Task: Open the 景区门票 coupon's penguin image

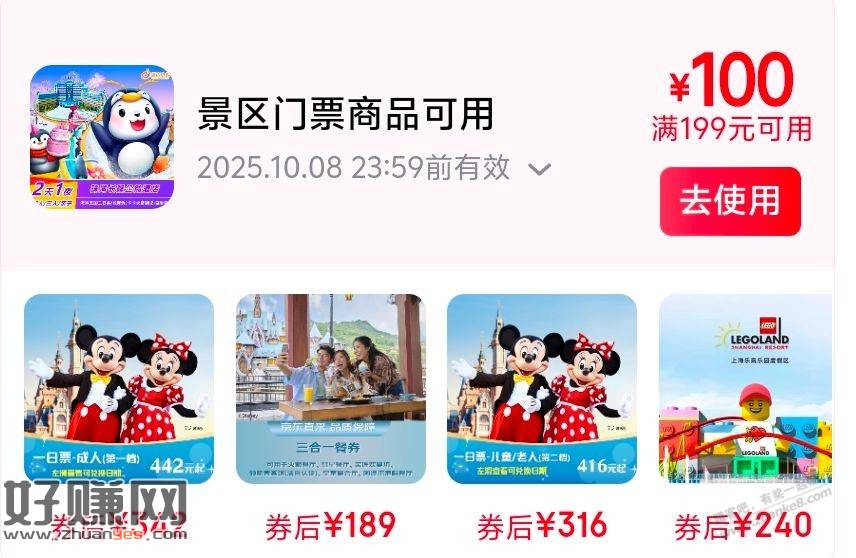Action: tap(102, 137)
